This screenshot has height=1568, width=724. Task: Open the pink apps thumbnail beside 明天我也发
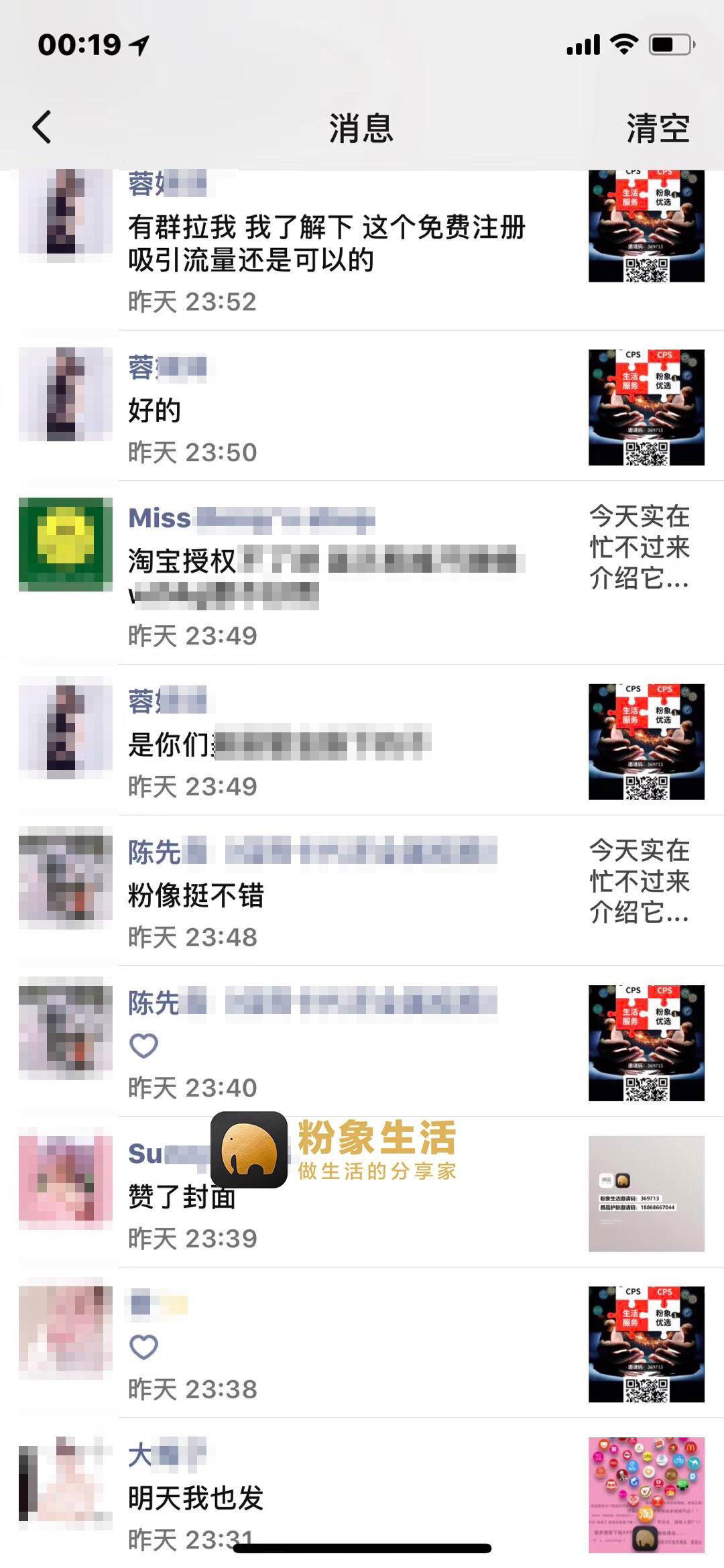tap(646, 1494)
